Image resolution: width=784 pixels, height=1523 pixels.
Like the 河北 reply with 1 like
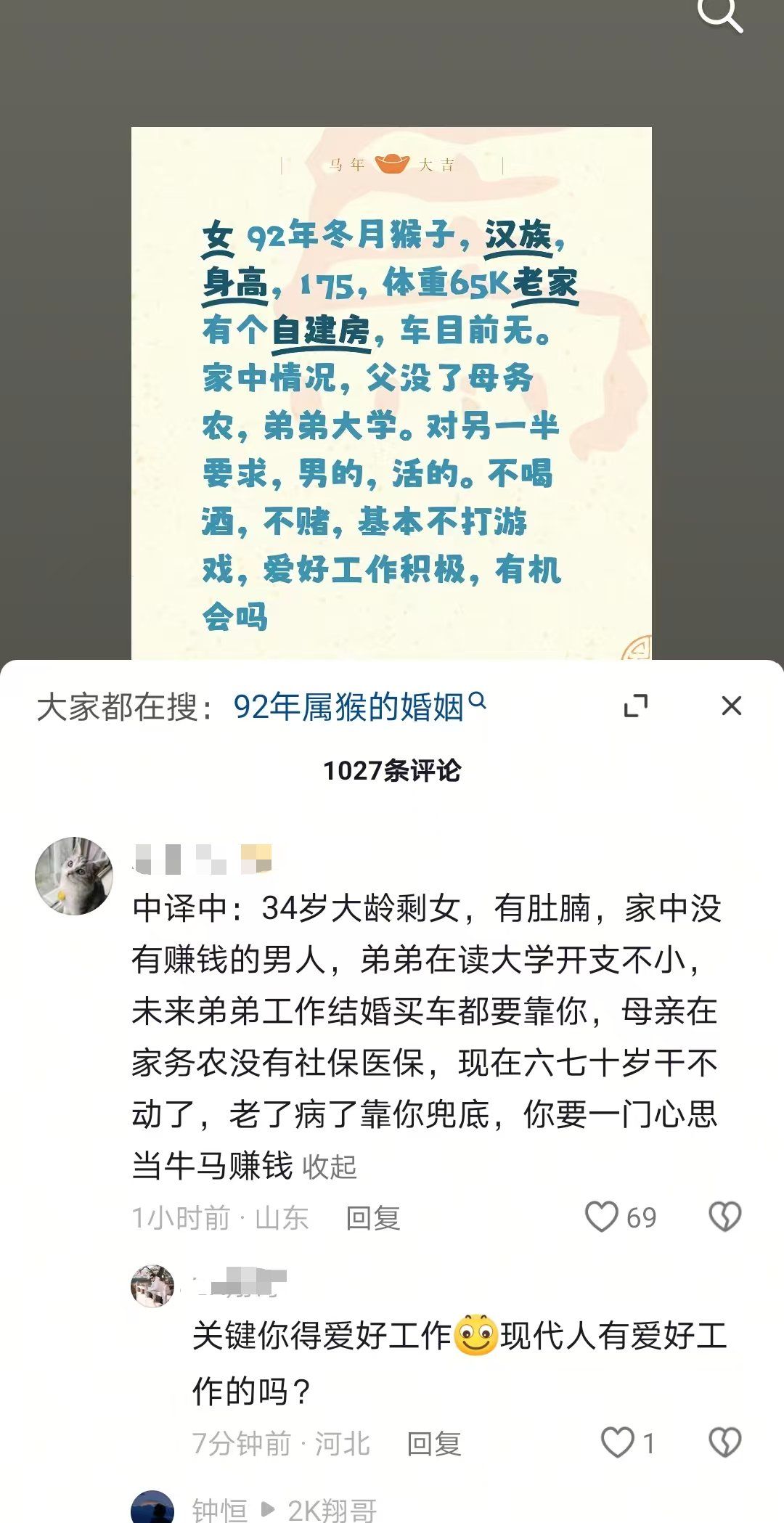coord(618,1442)
